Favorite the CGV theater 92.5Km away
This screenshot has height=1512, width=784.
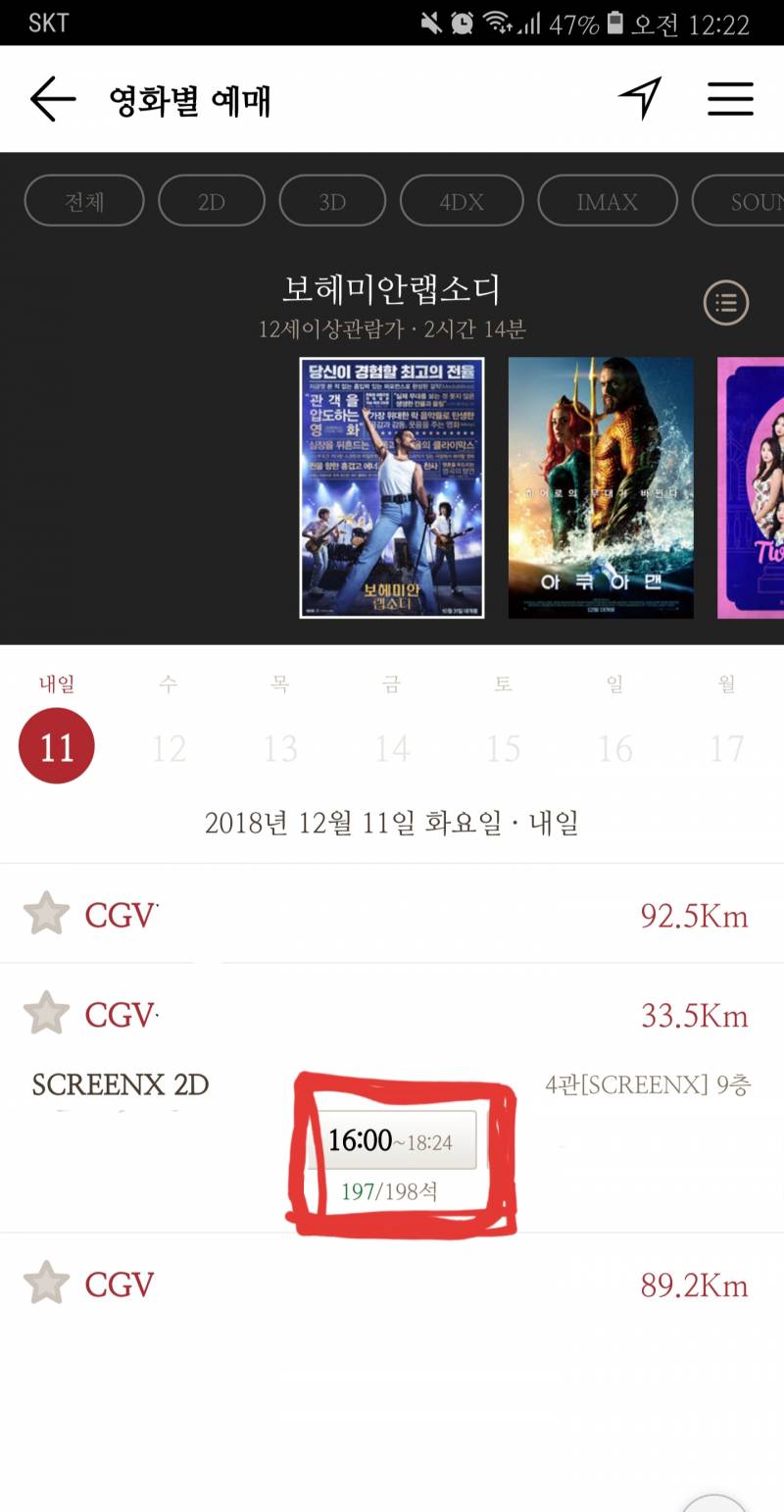tap(47, 914)
